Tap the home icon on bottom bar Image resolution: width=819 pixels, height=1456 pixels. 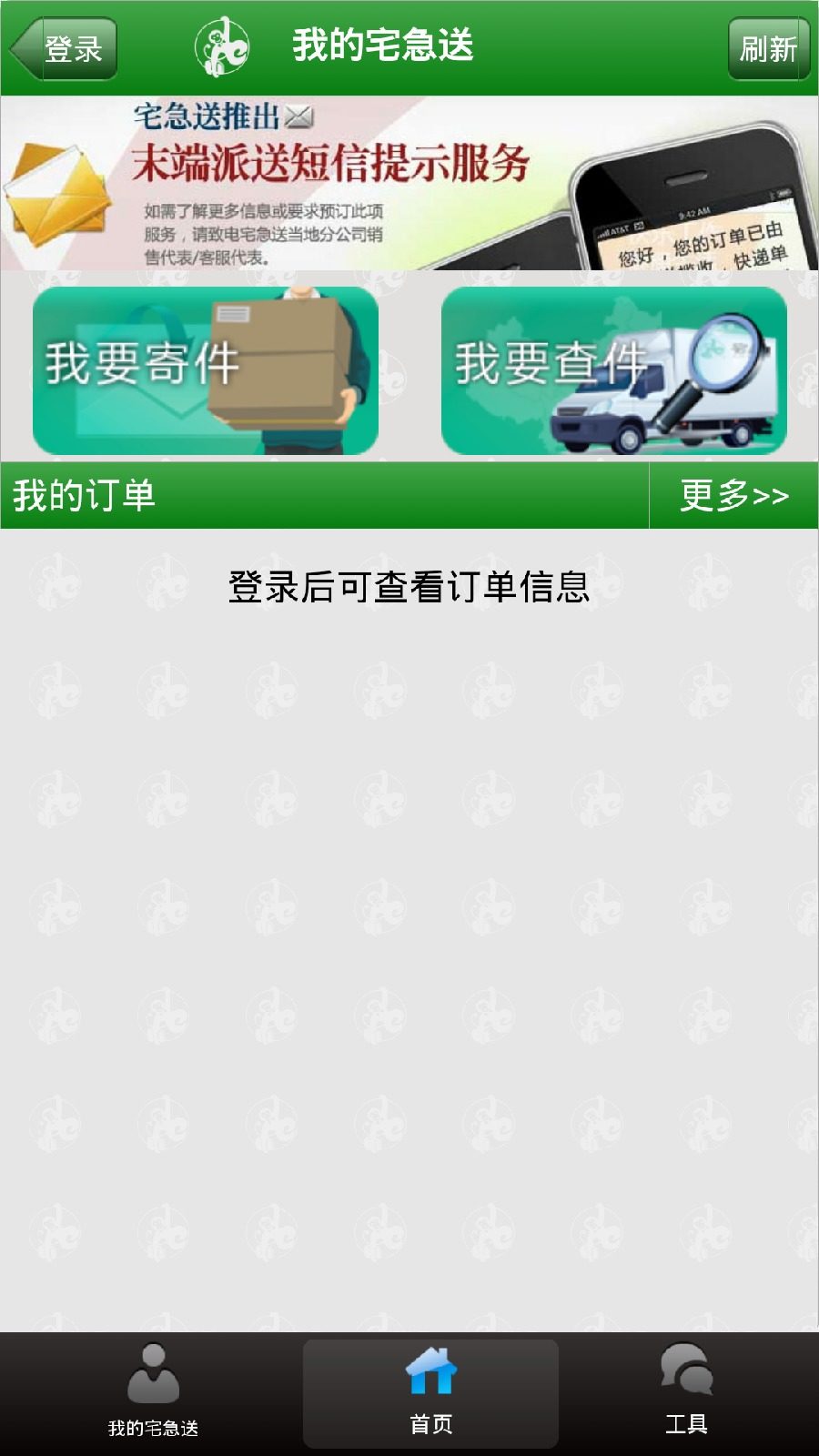[x=430, y=1372]
